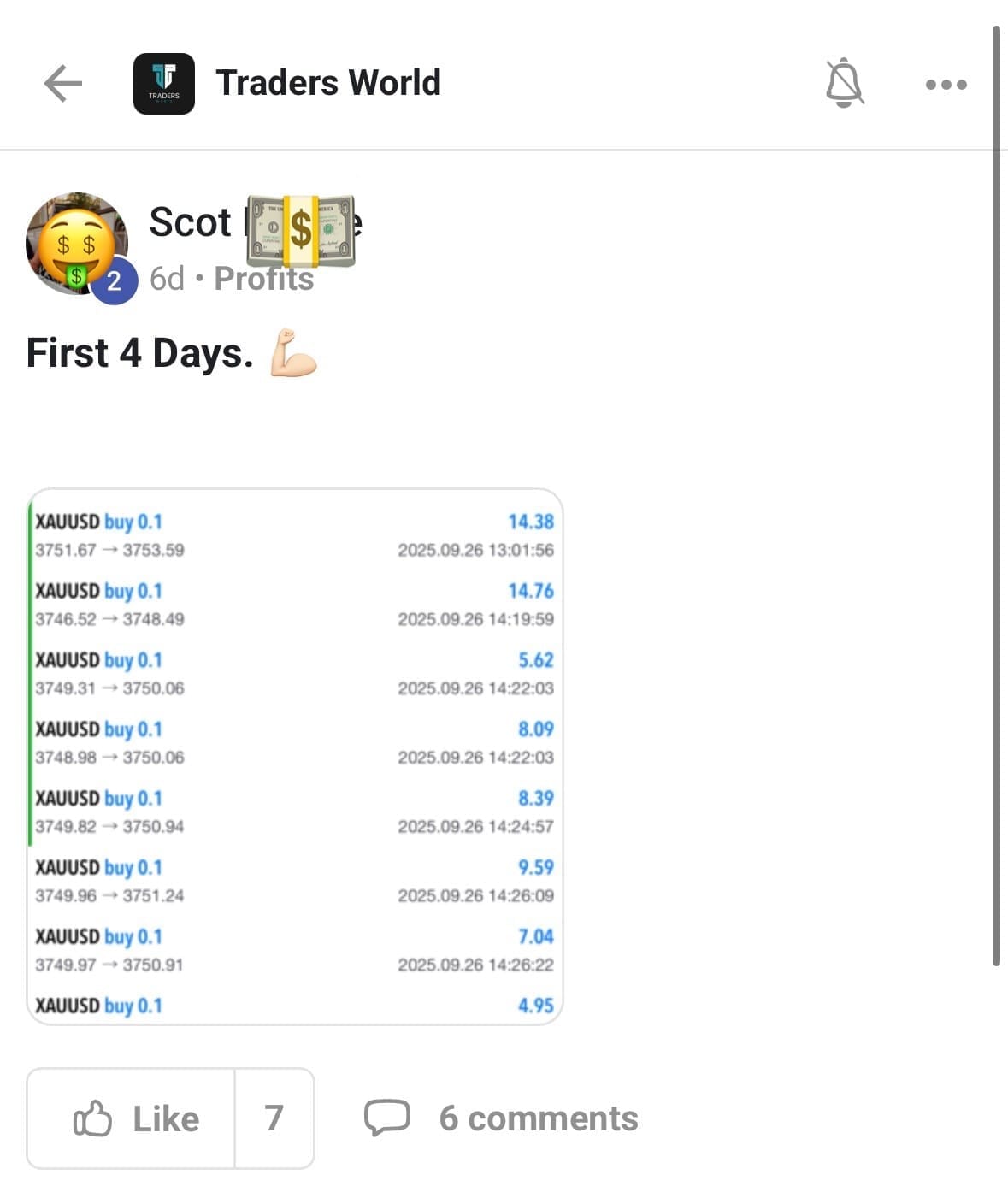
Task: Open the XAUUSD trades screenshot
Action: pyautogui.click(x=295, y=757)
